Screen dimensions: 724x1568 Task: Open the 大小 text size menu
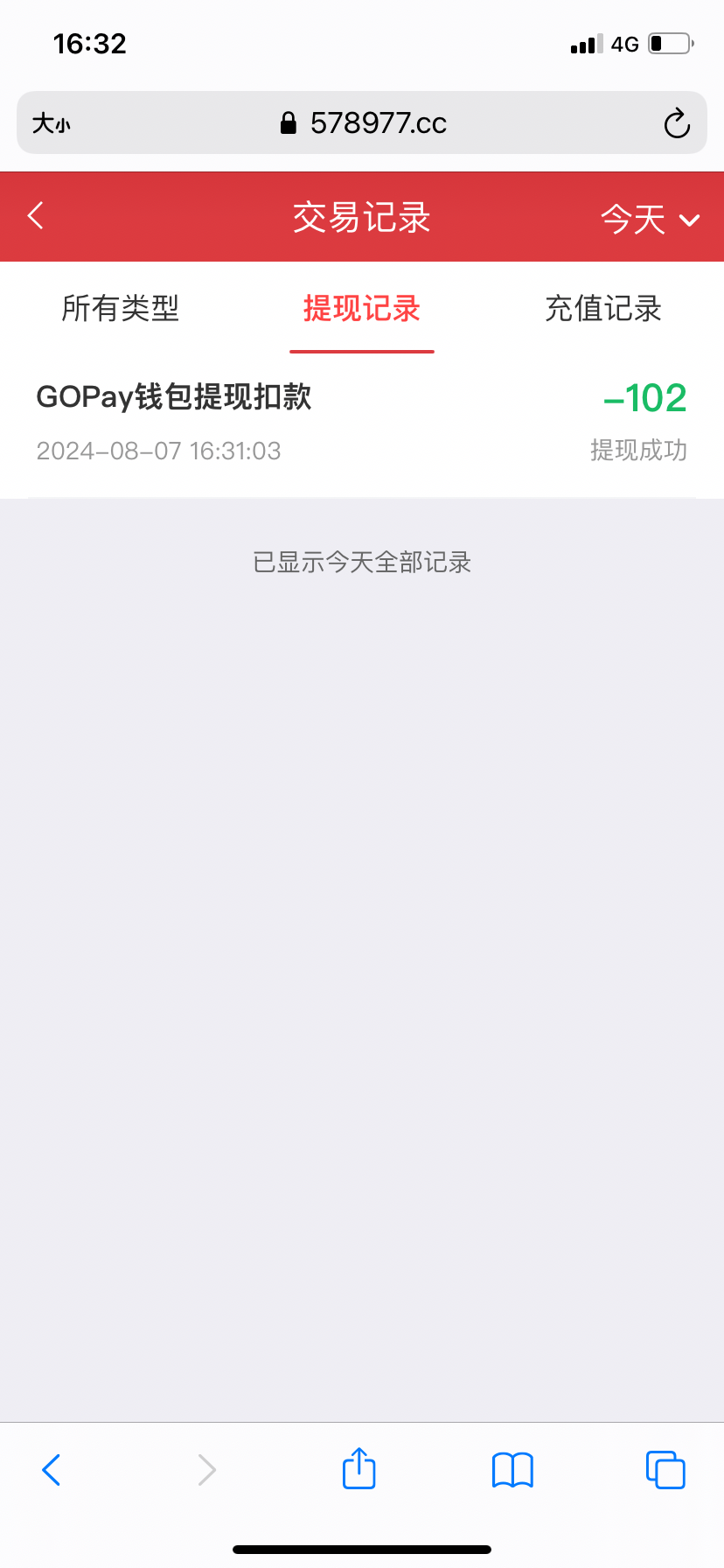tap(52, 123)
